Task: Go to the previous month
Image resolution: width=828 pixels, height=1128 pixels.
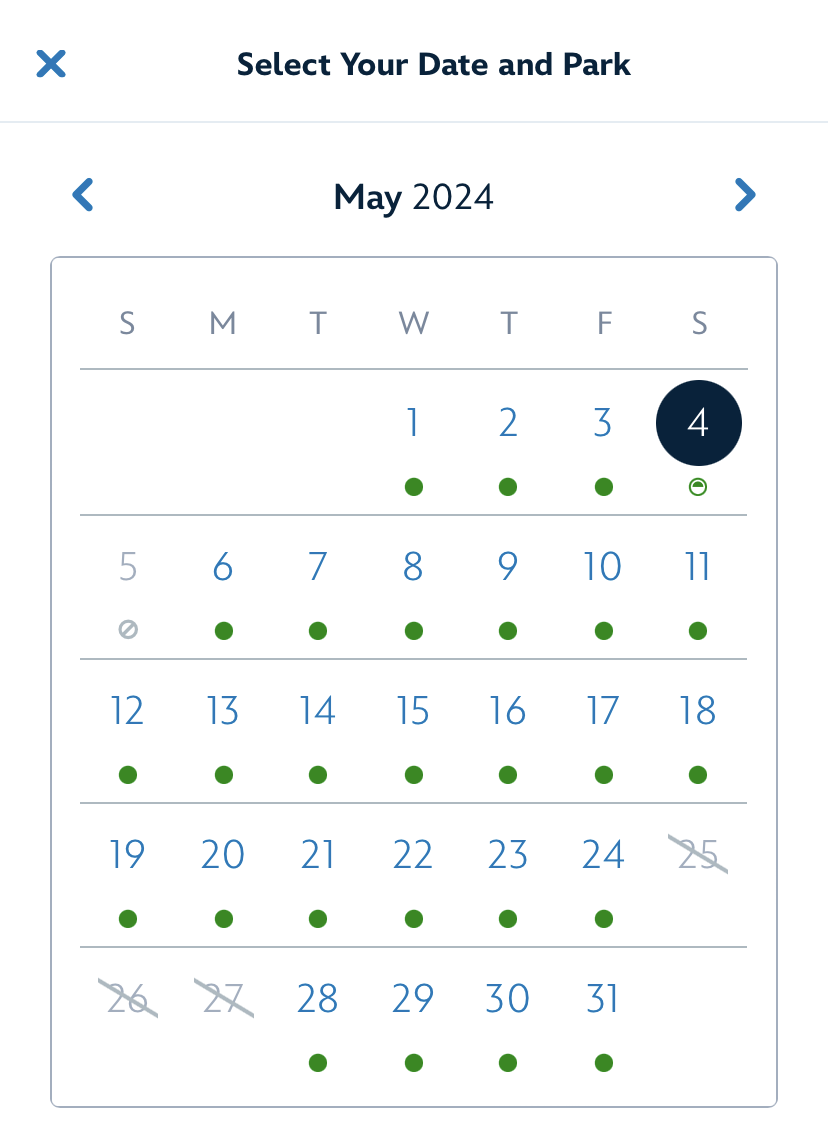Action: pyautogui.click(x=83, y=195)
